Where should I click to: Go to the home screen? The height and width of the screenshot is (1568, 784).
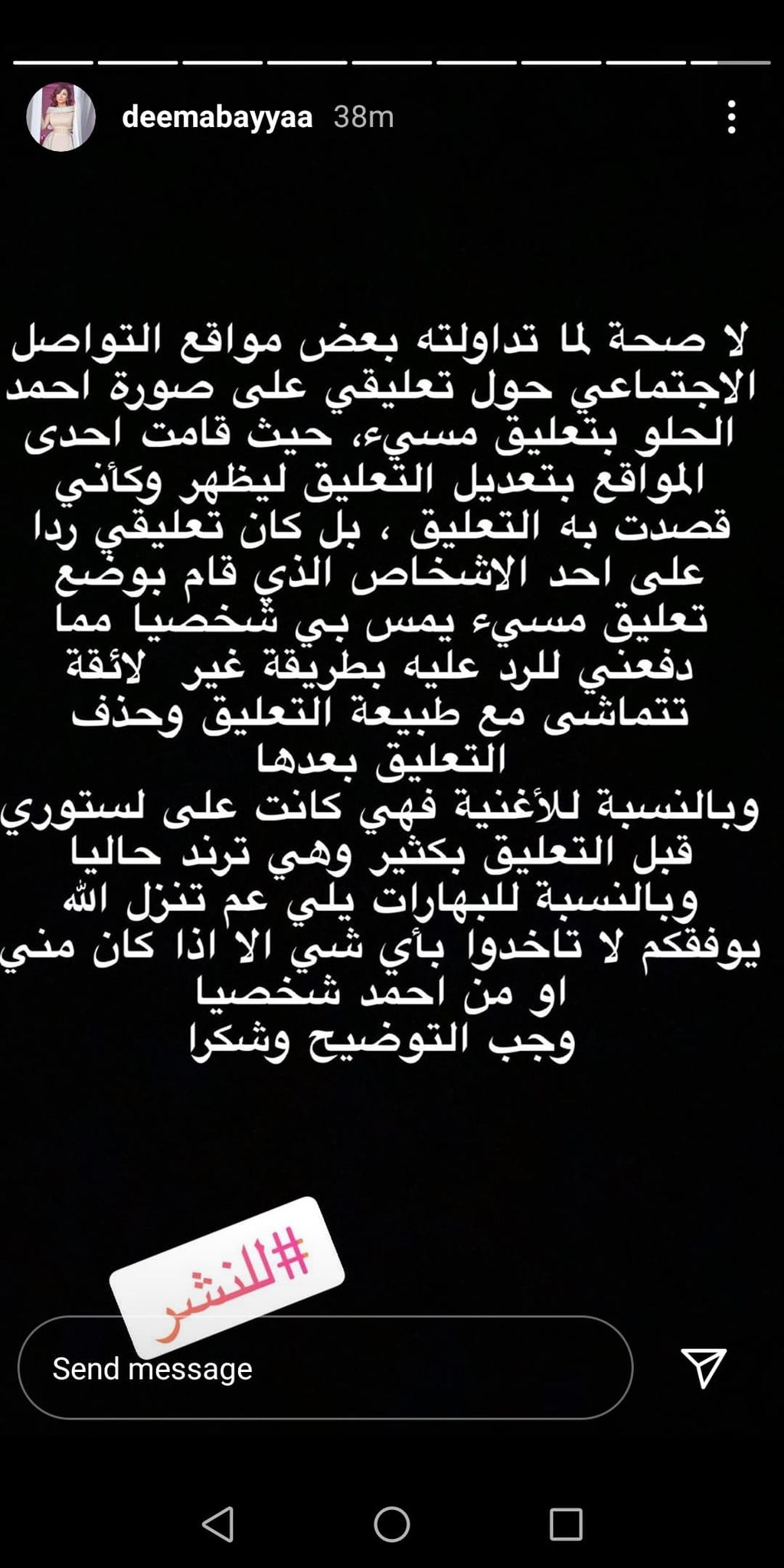click(391, 1524)
